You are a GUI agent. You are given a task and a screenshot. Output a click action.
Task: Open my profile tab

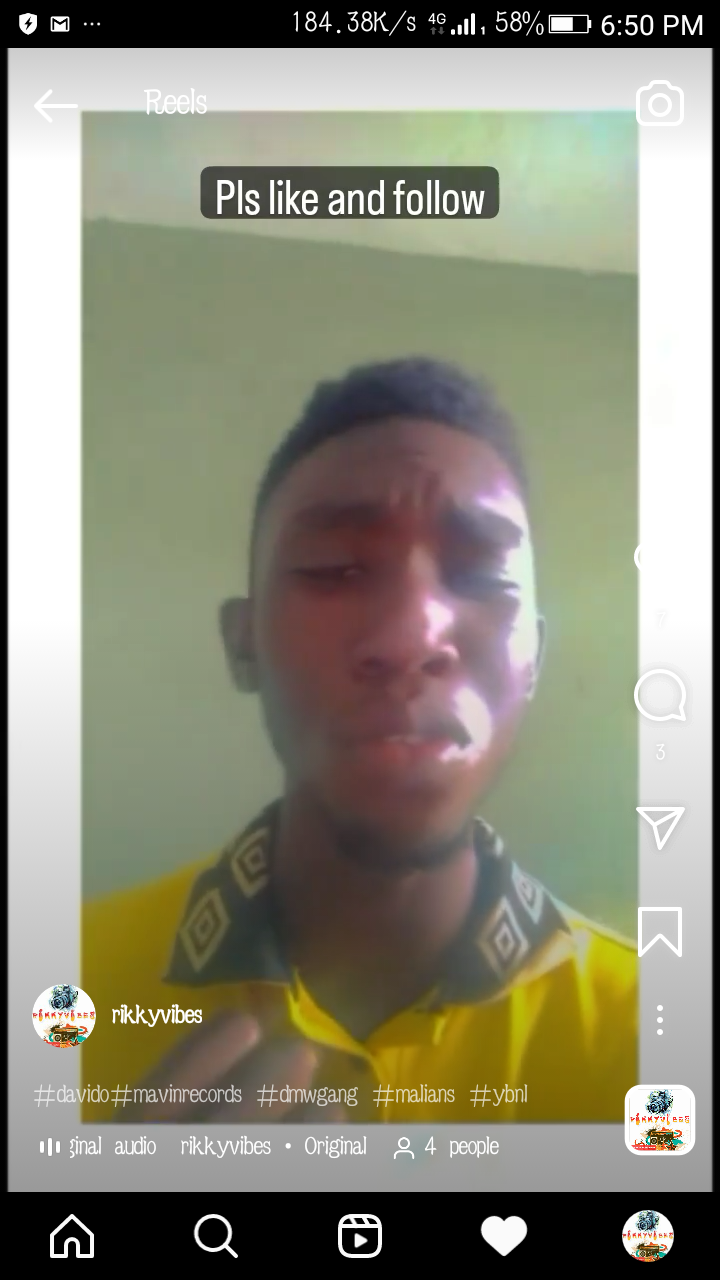[648, 1236]
